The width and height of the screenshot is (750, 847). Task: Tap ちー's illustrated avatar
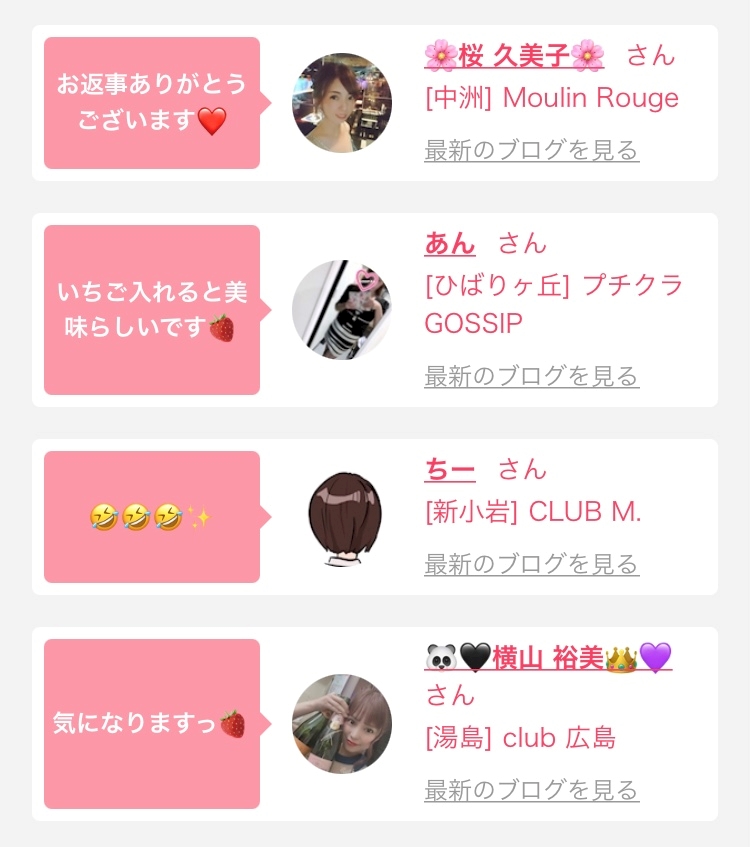[x=345, y=519]
